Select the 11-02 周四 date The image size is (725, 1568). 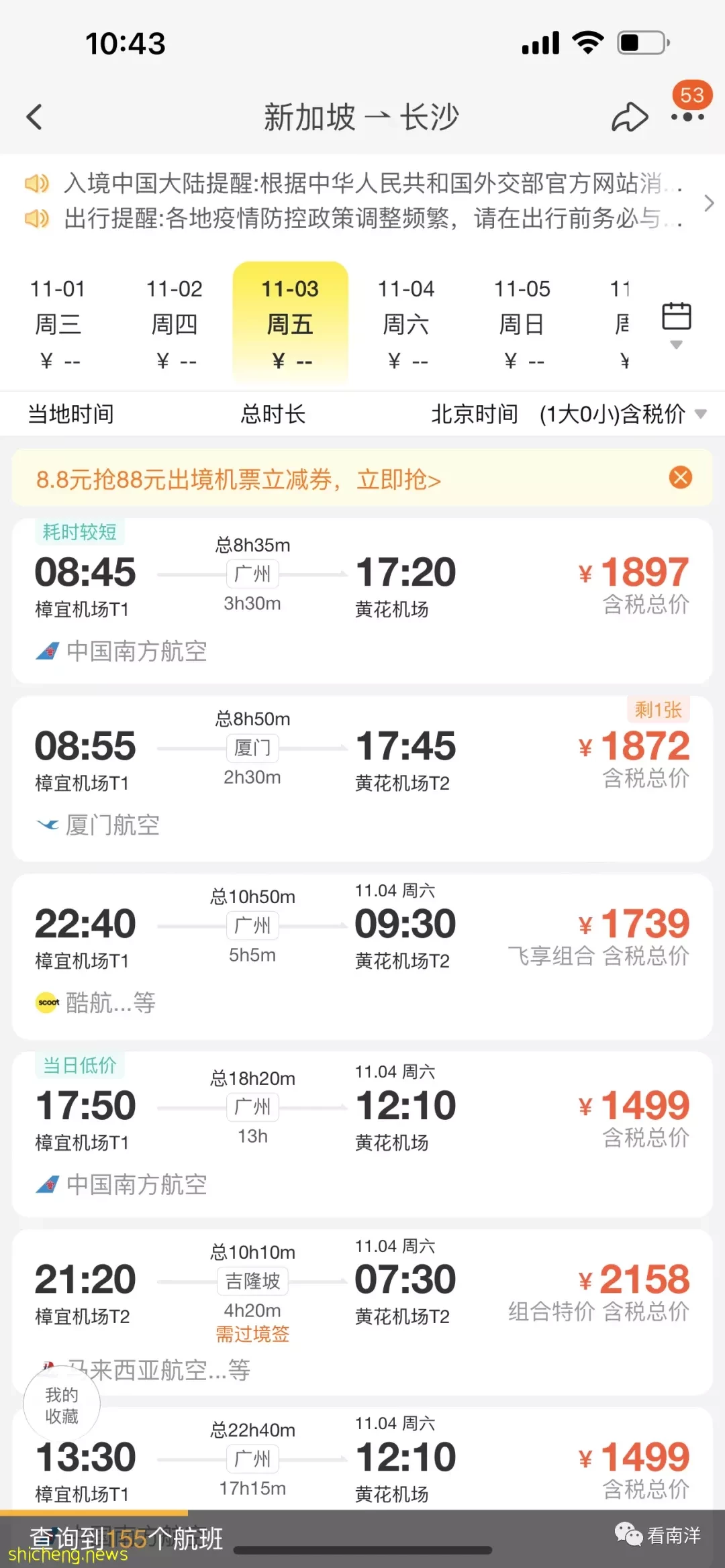[175, 325]
